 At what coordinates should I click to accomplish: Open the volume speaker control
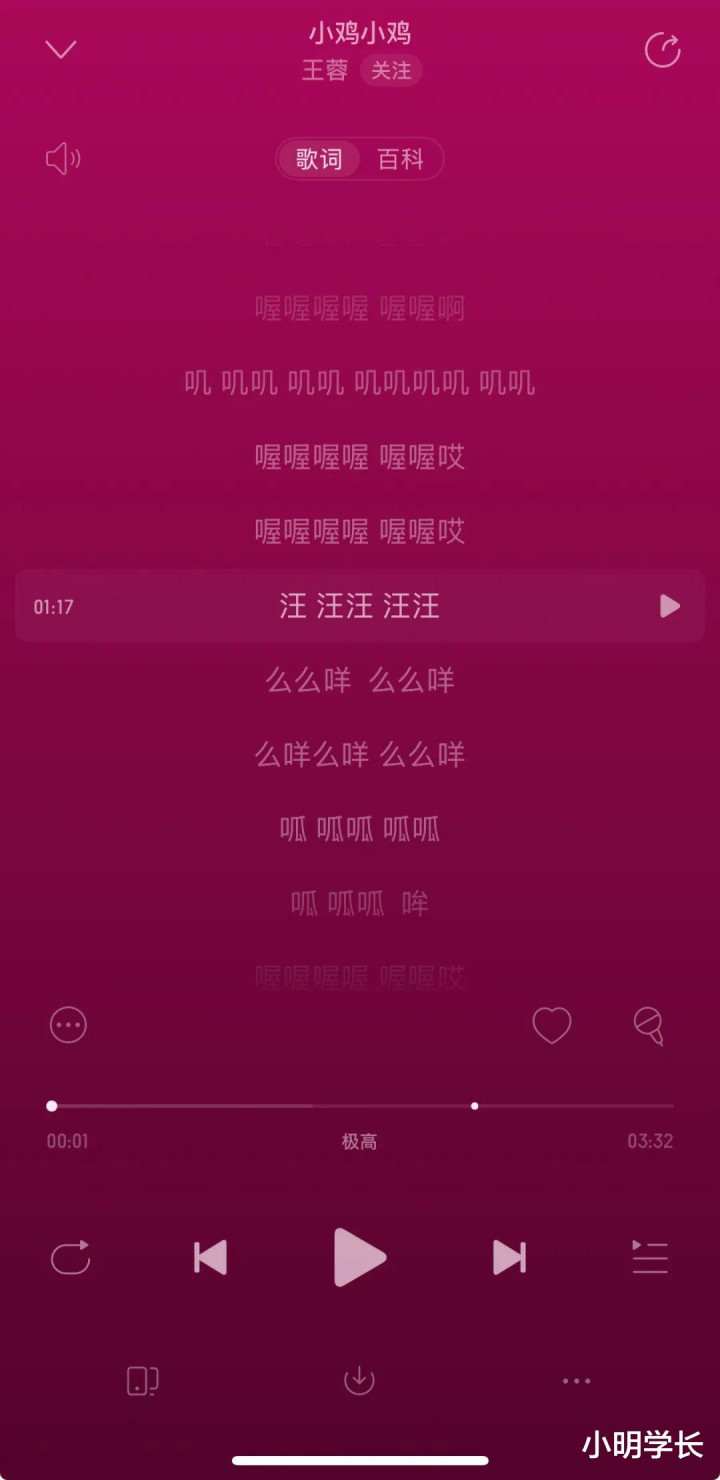63,159
